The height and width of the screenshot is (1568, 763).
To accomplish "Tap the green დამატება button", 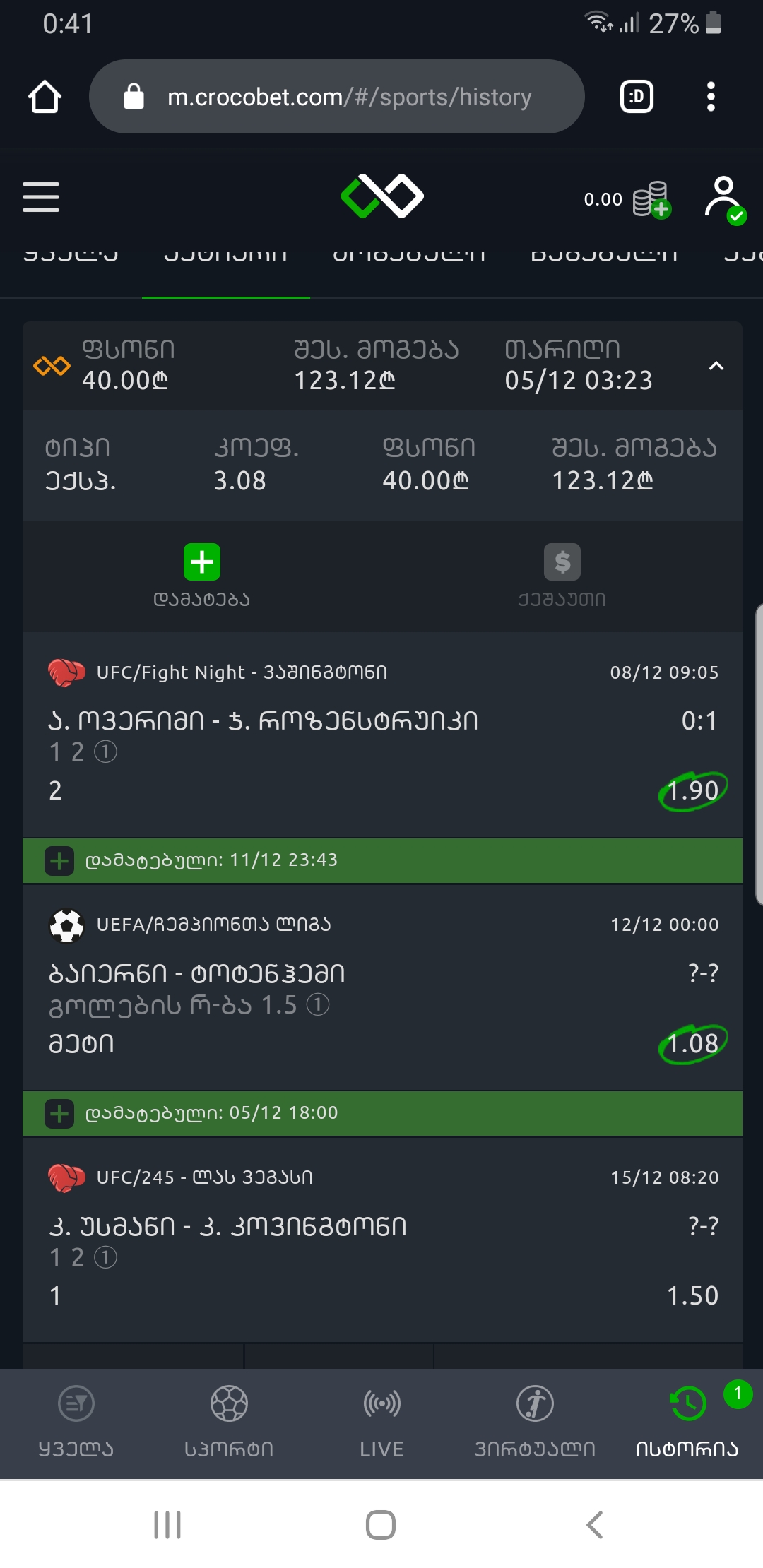I will pos(202,562).
